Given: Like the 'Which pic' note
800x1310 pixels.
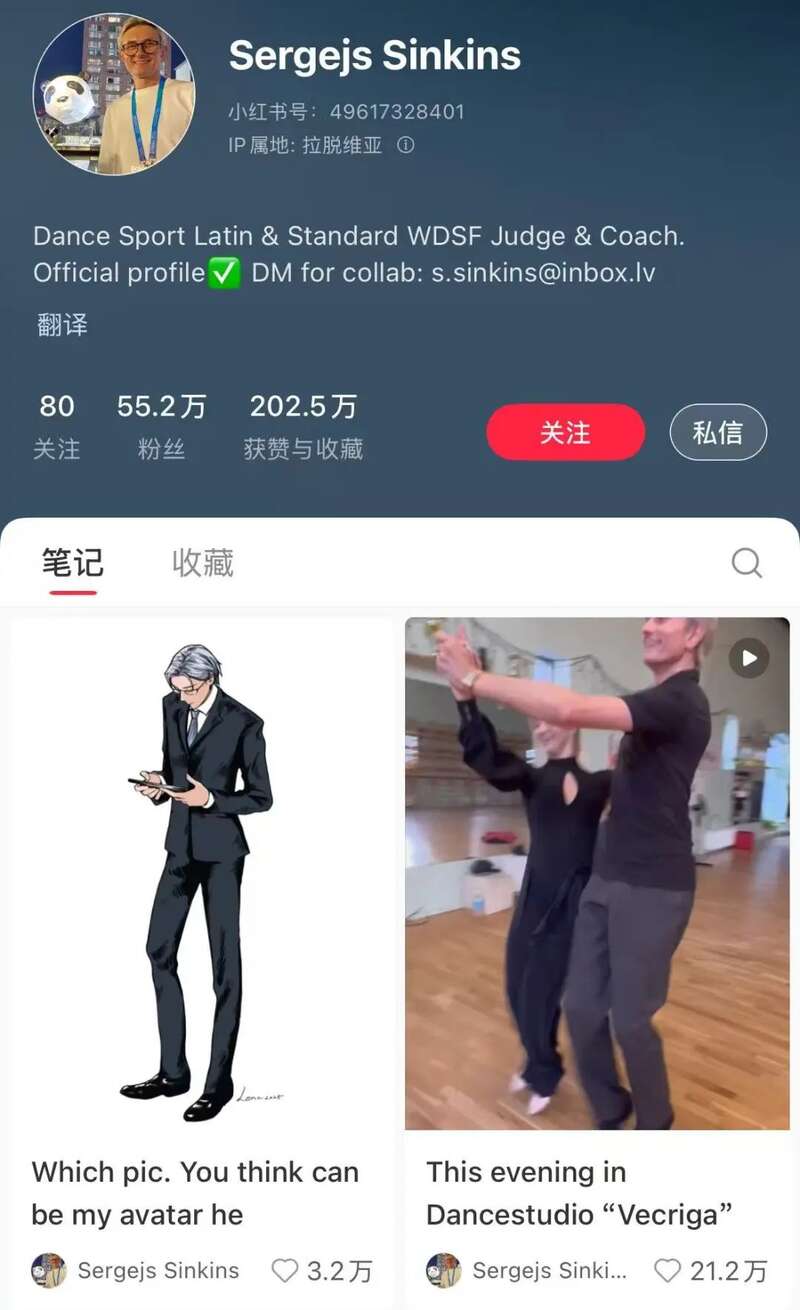Looking at the screenshot, I should [x=286, y=1270].
